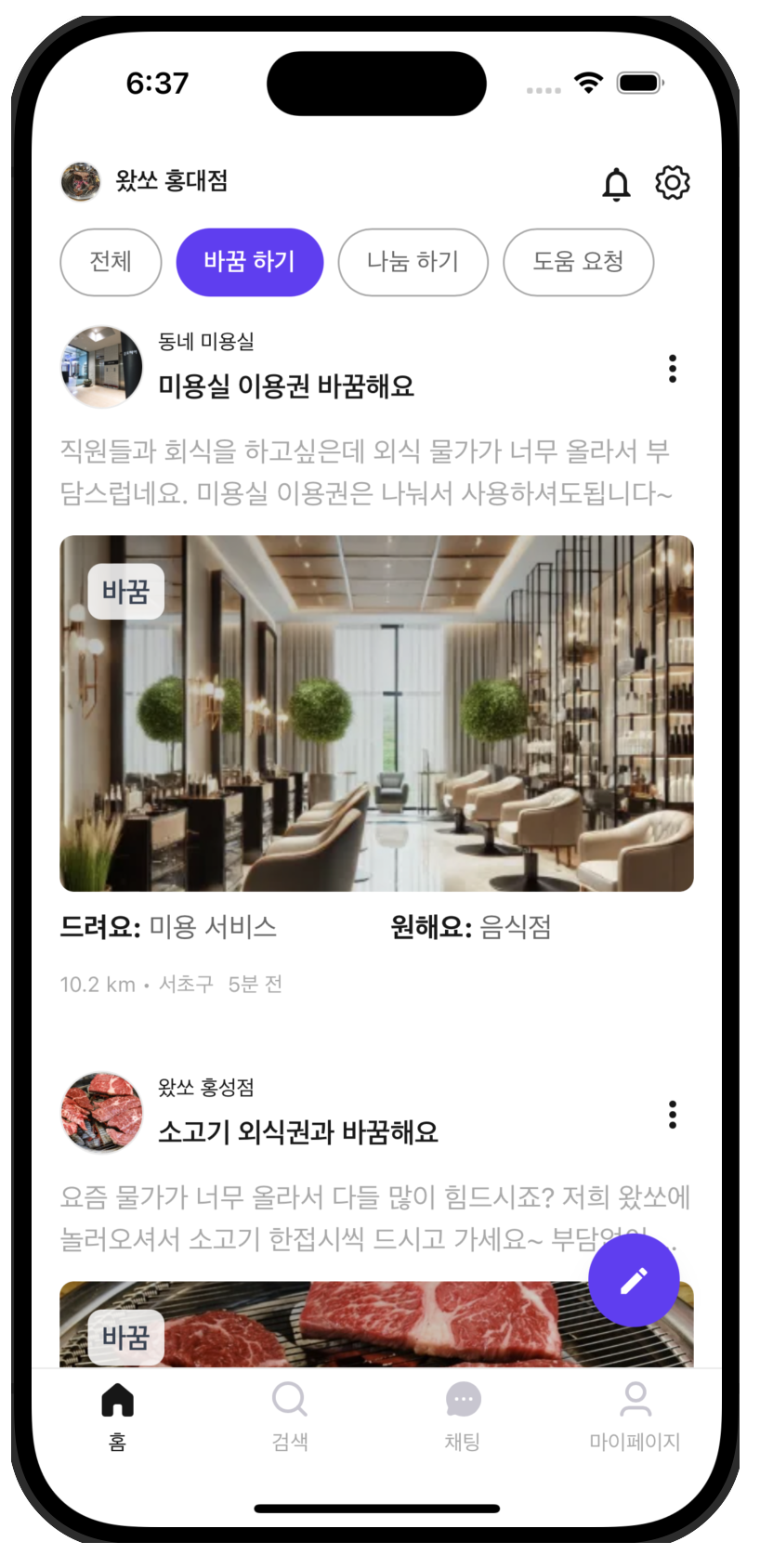The width and height of the screenshot is (760, 1568).
Task: Open the 채팅 tab
Action: [463, 1415]
